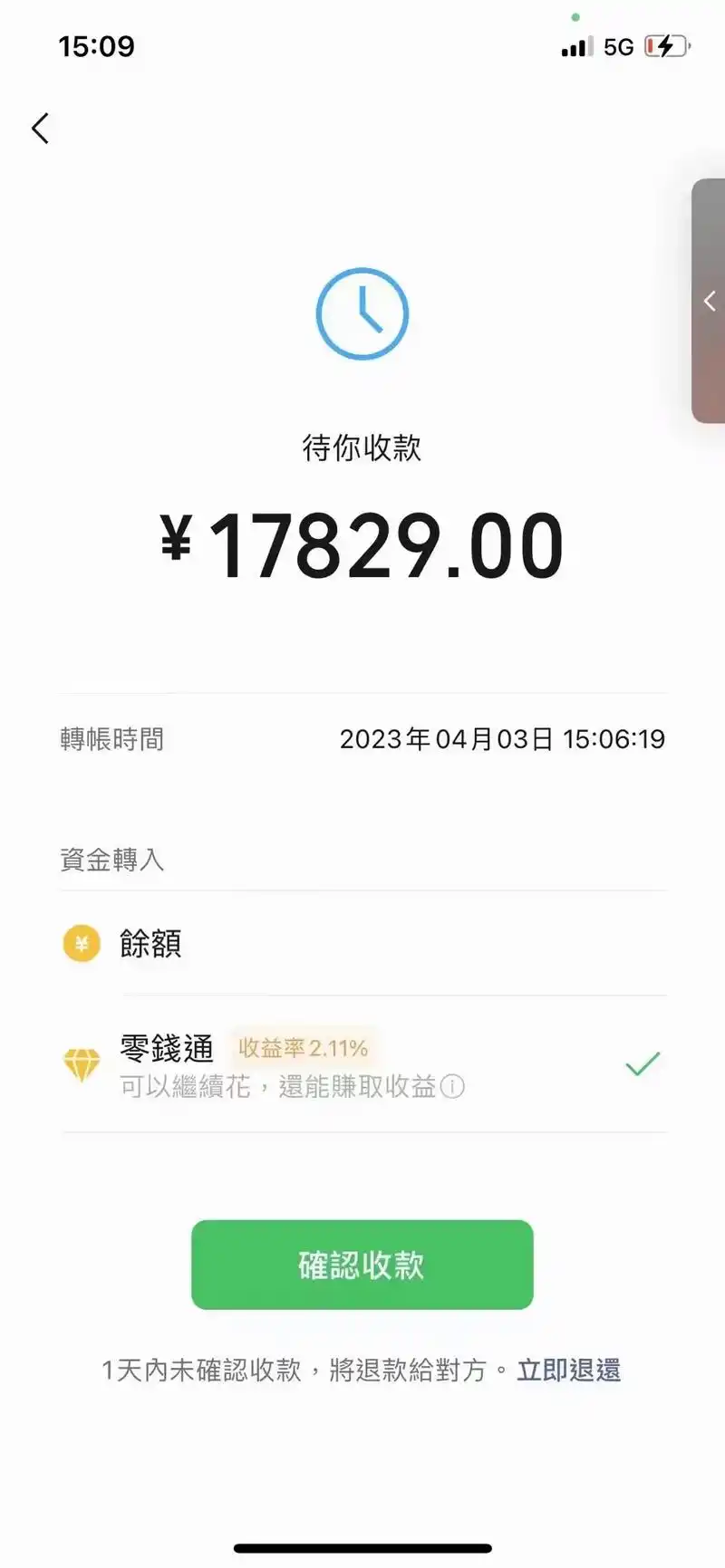Tap the cellular signal bars icon
The height and width of the screenshot is (1568, 725).
pos(576,45)
